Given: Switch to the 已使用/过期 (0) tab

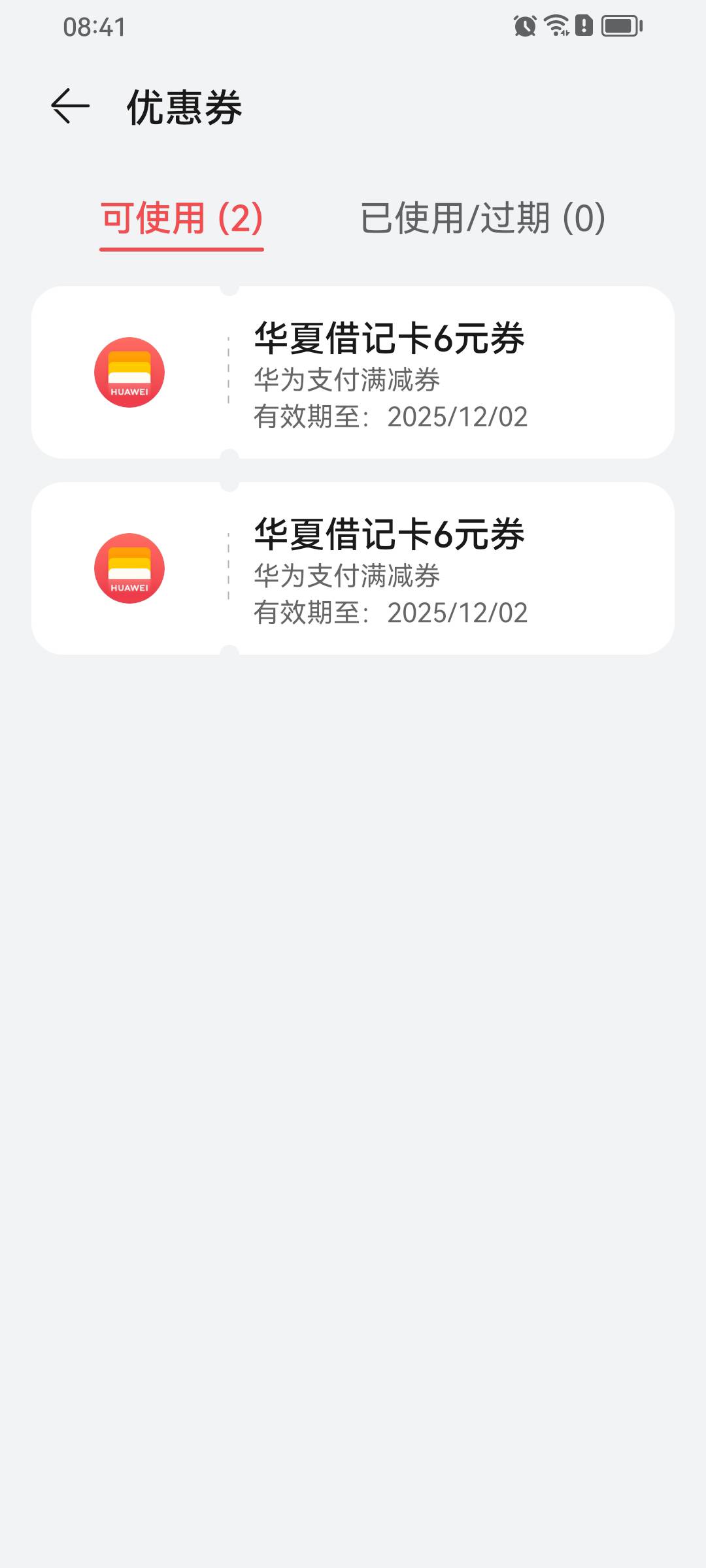Looking at the screenshot, I should (482, 219).
